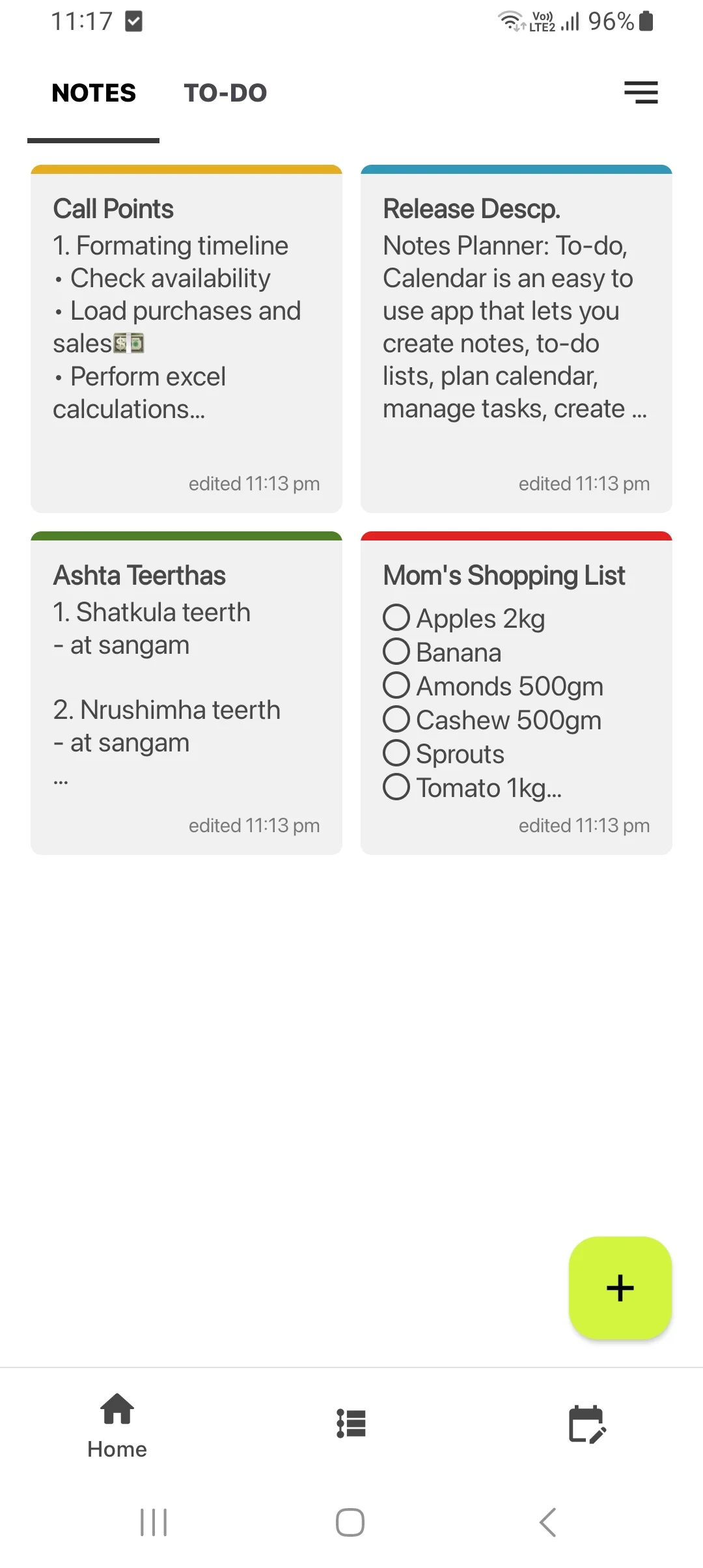Viewport: 703px width, 1568px height.
Task: Tap the system home icon
Action: pyautogui.click(x=350, y=1522)
